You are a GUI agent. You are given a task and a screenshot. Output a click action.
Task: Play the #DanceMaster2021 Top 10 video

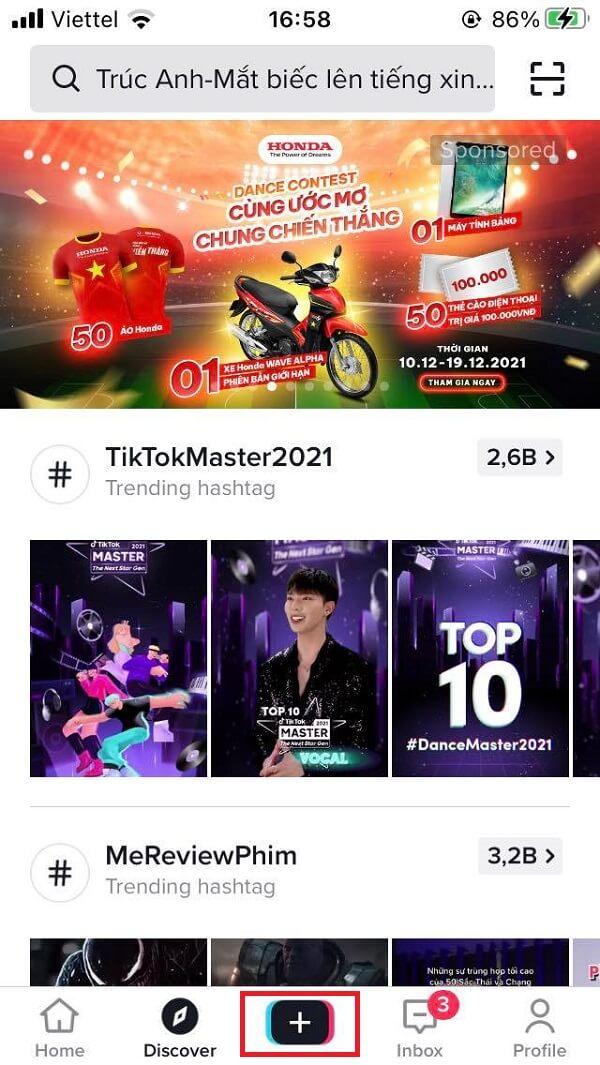(480, 658)
